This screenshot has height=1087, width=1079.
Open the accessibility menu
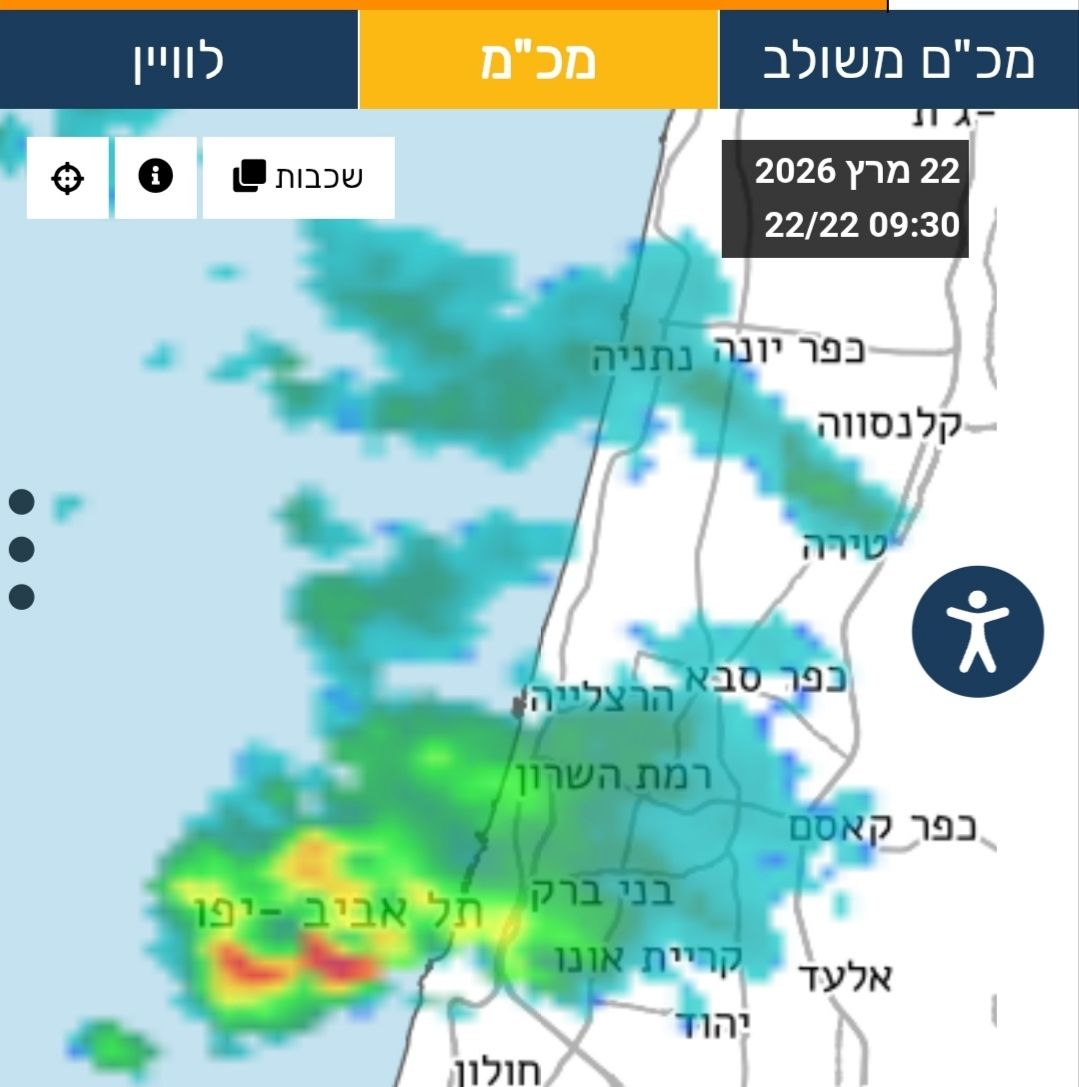977,631
